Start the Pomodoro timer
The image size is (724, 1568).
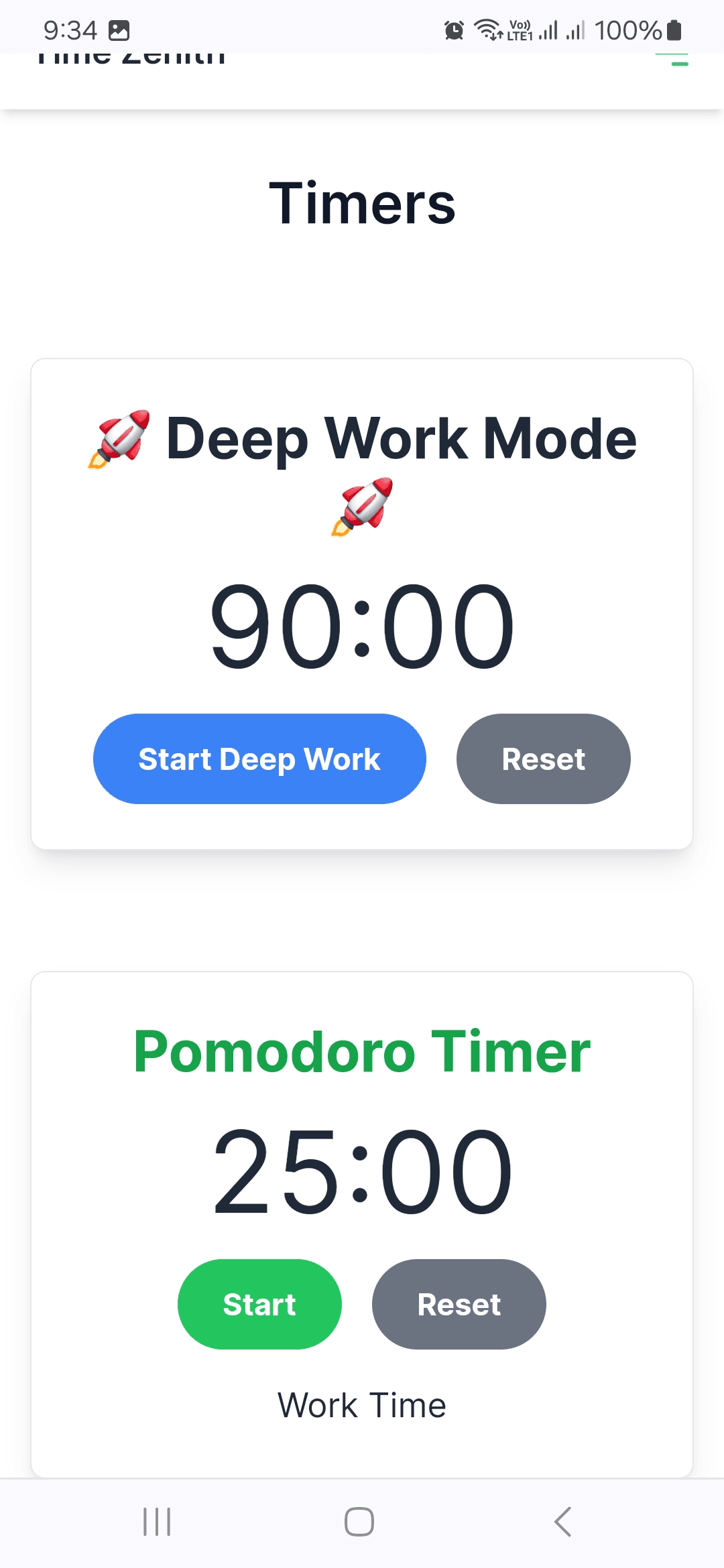pyautogui.click(x=259, y=1304)
